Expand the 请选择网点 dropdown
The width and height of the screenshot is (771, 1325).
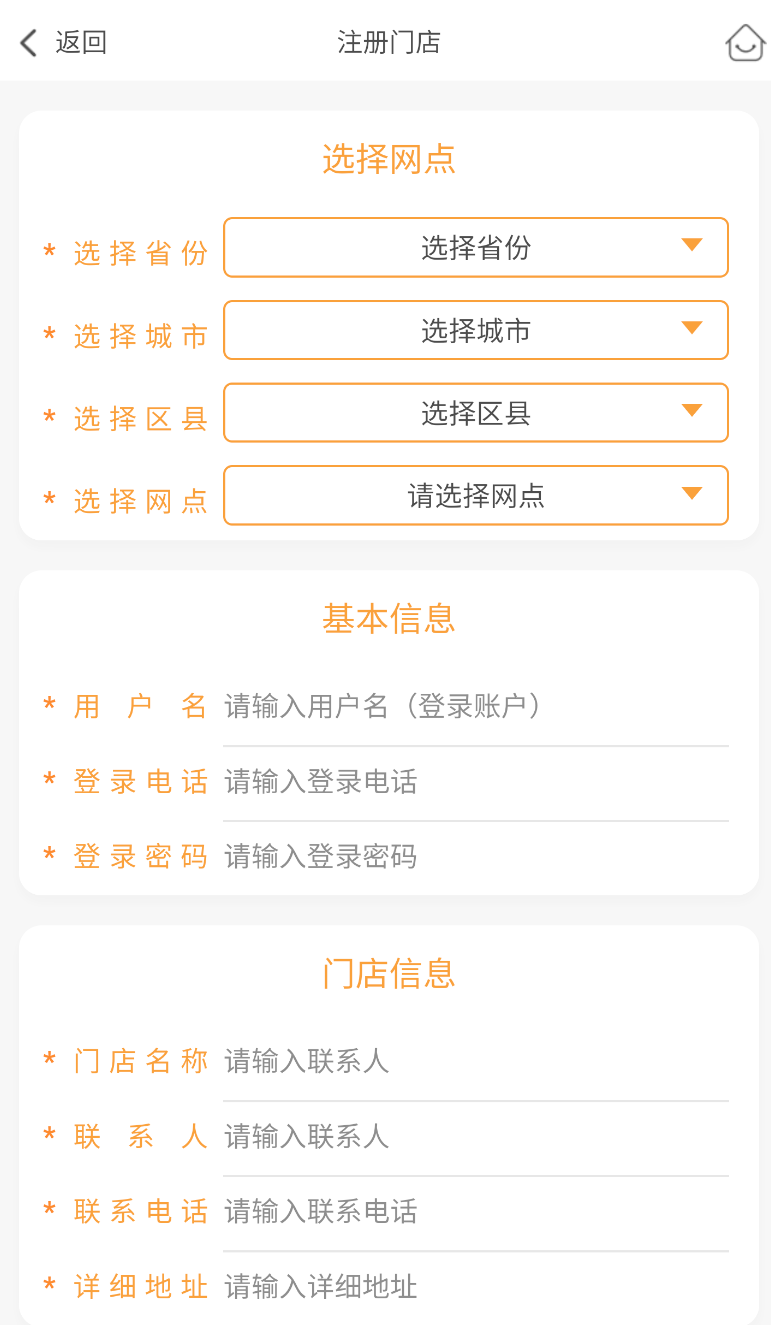(x=476, y=495)
